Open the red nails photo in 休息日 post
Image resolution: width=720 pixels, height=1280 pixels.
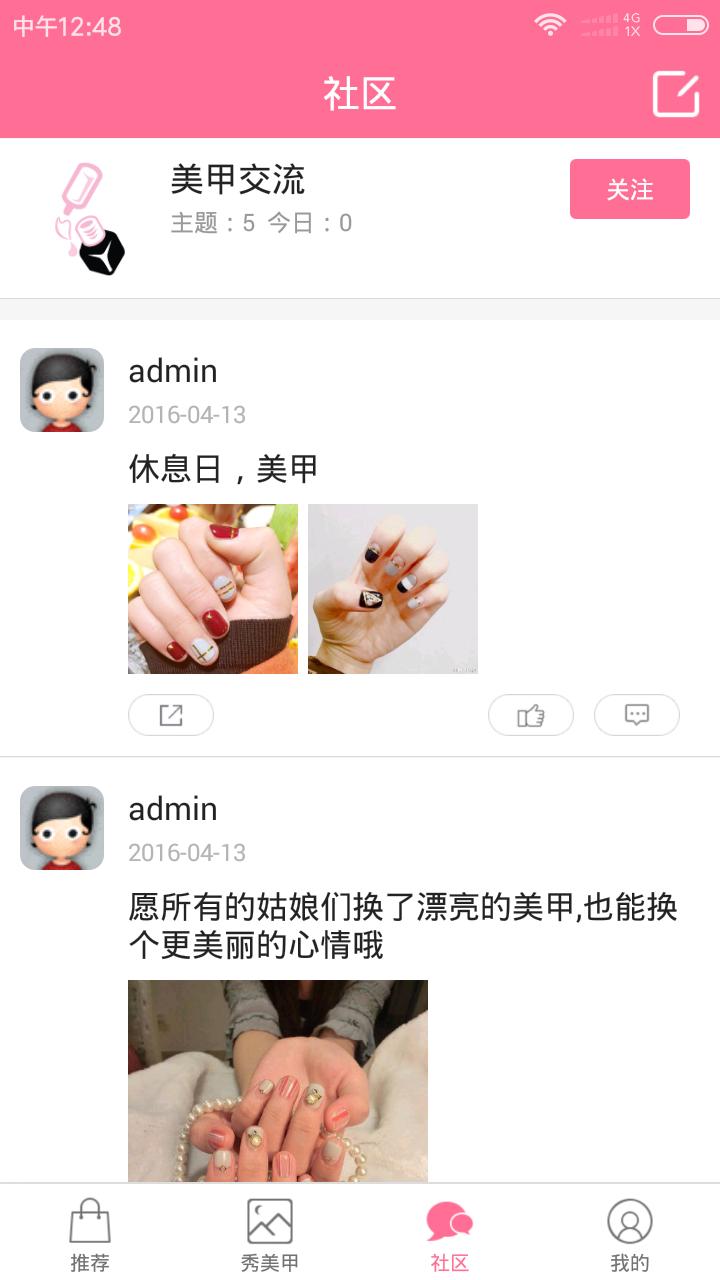pos(213,589)
